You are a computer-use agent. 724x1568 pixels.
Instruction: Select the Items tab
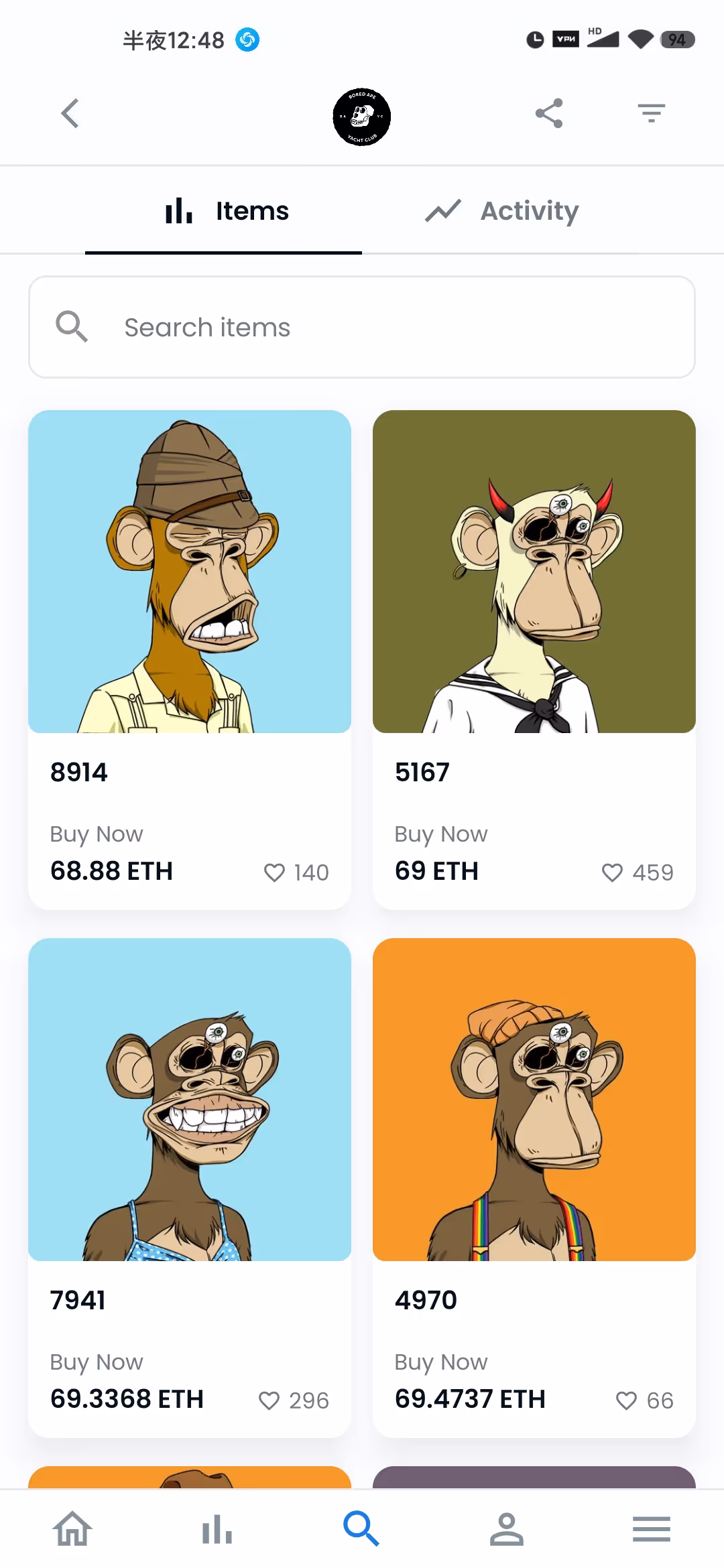point(227,211)
